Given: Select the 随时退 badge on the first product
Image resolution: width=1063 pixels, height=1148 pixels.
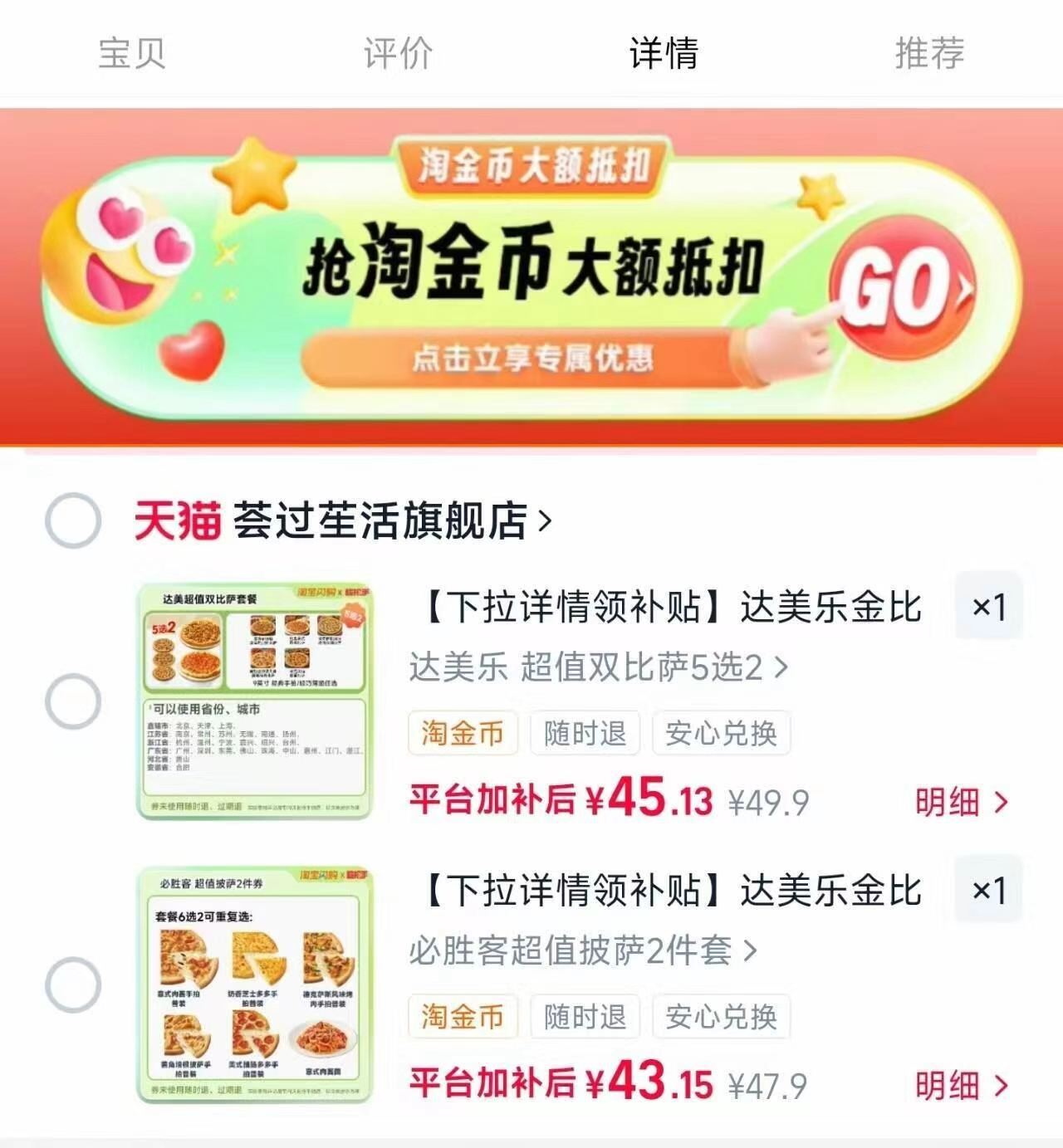Looking at the screenshot, I should coord(585,732).
